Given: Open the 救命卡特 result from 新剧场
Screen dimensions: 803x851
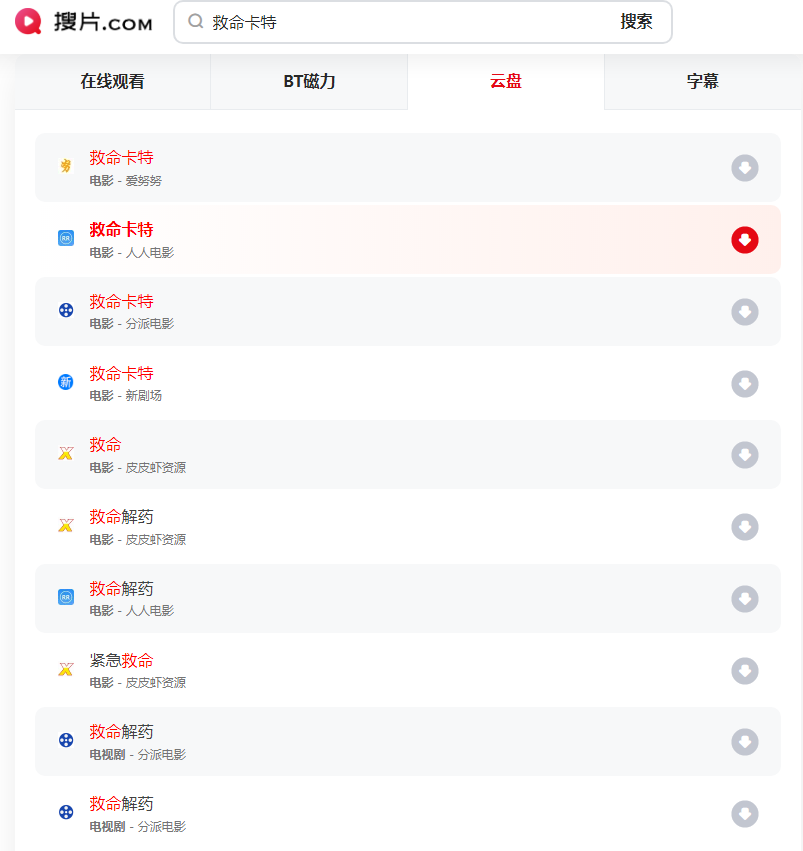Looking at the screenshot, I should coord(122,374).
